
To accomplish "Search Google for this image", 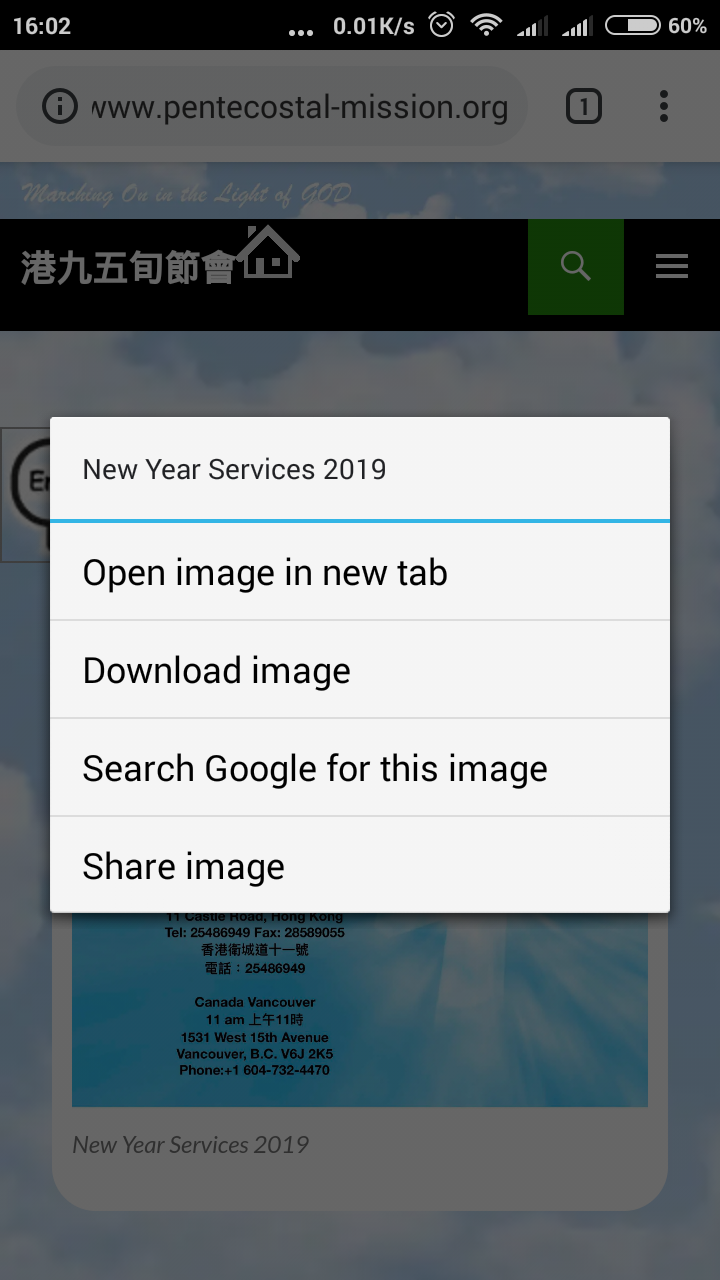I will point(360,768).
